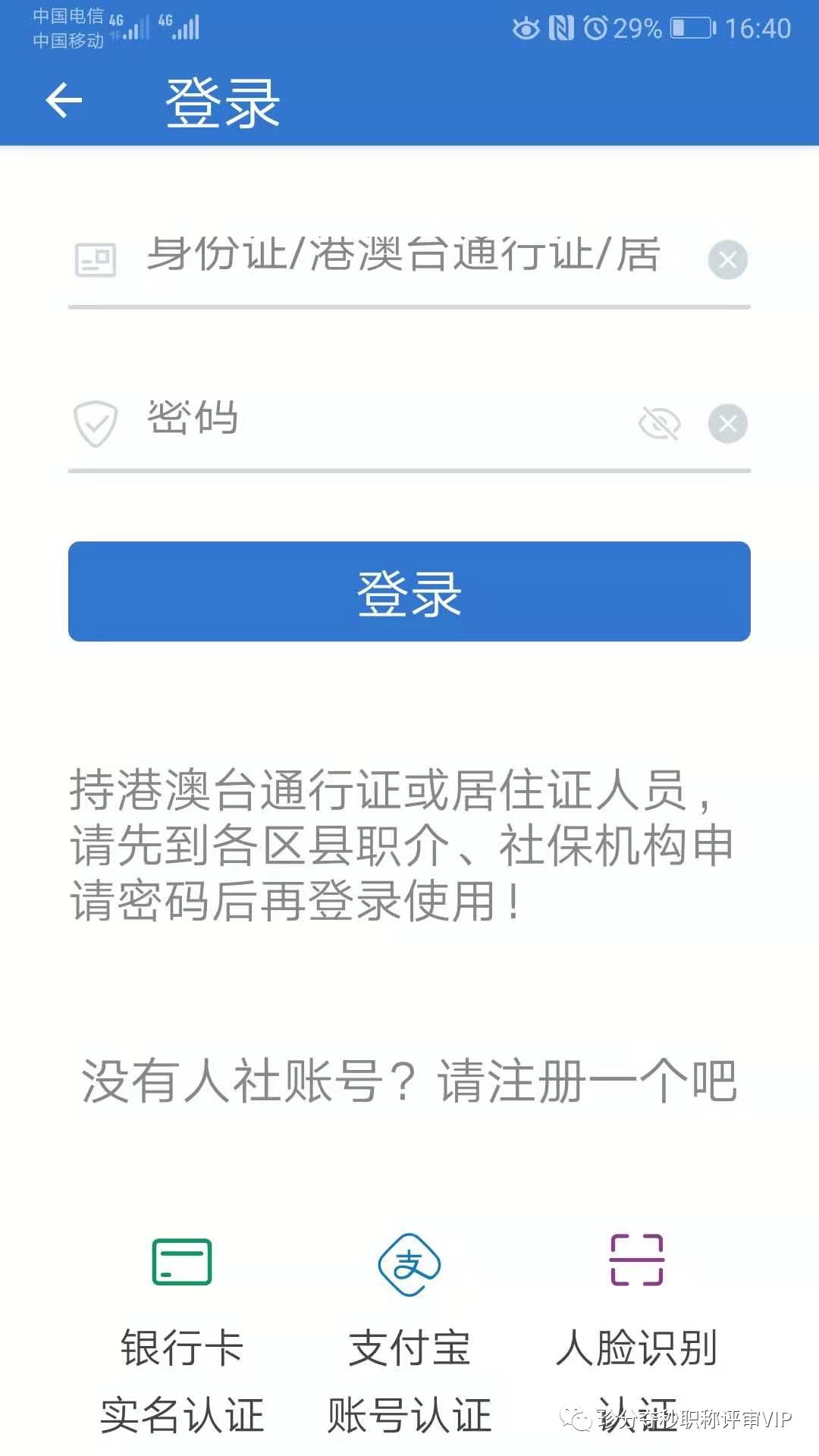The height and width of the screenshot is (1456, 819).
Task: Select the bank card real-name authentication icon
Action: [x=181, y=1260]
